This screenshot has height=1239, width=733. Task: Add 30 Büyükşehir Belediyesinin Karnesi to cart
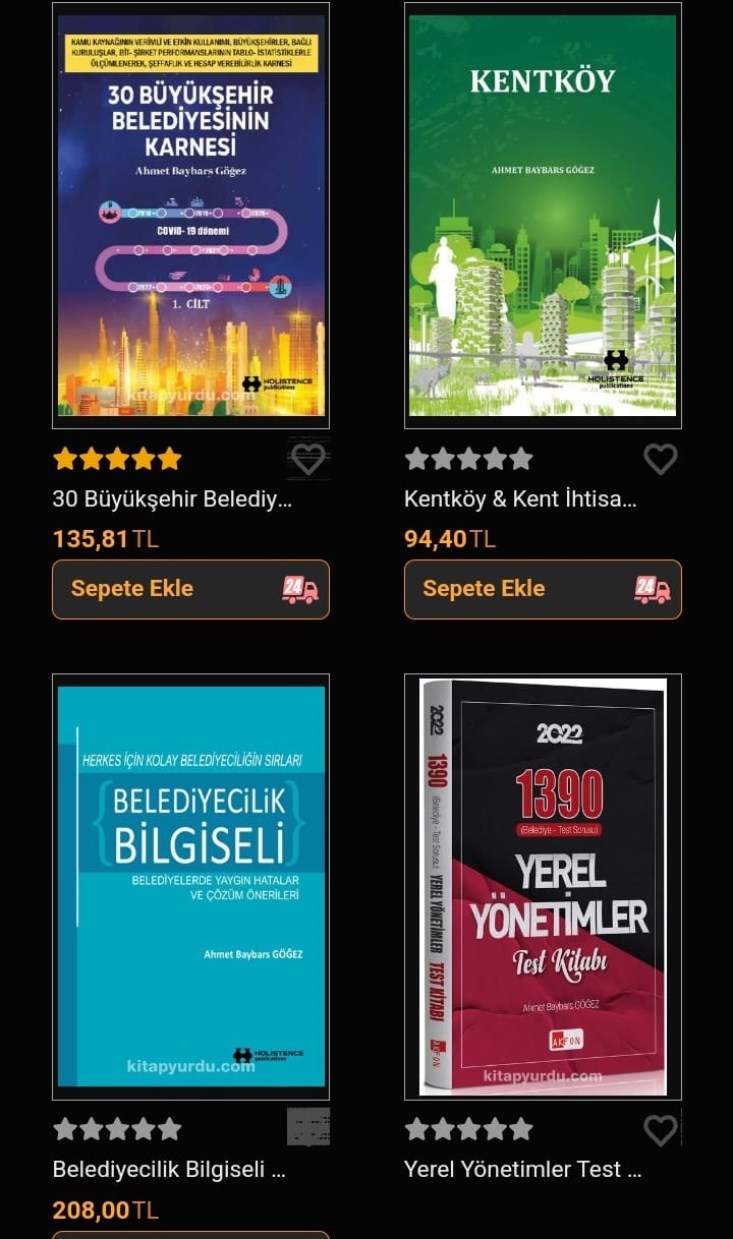[x=190, y=589]
